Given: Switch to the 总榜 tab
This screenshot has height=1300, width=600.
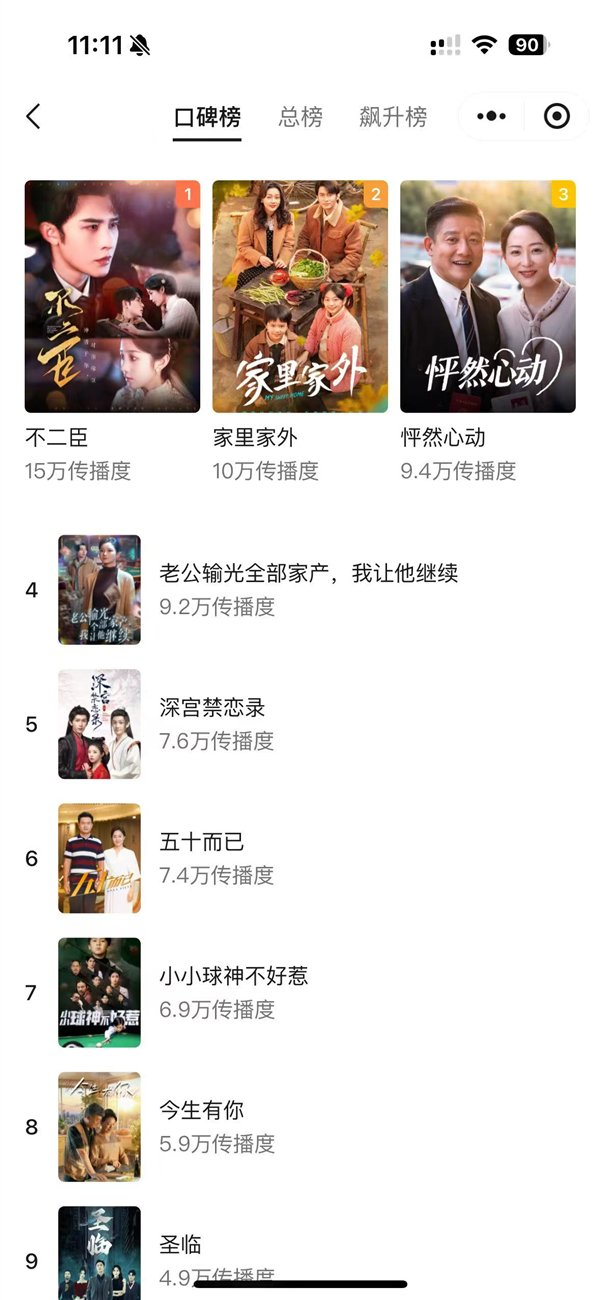Looking at the screenshot, I should point(300,117).
